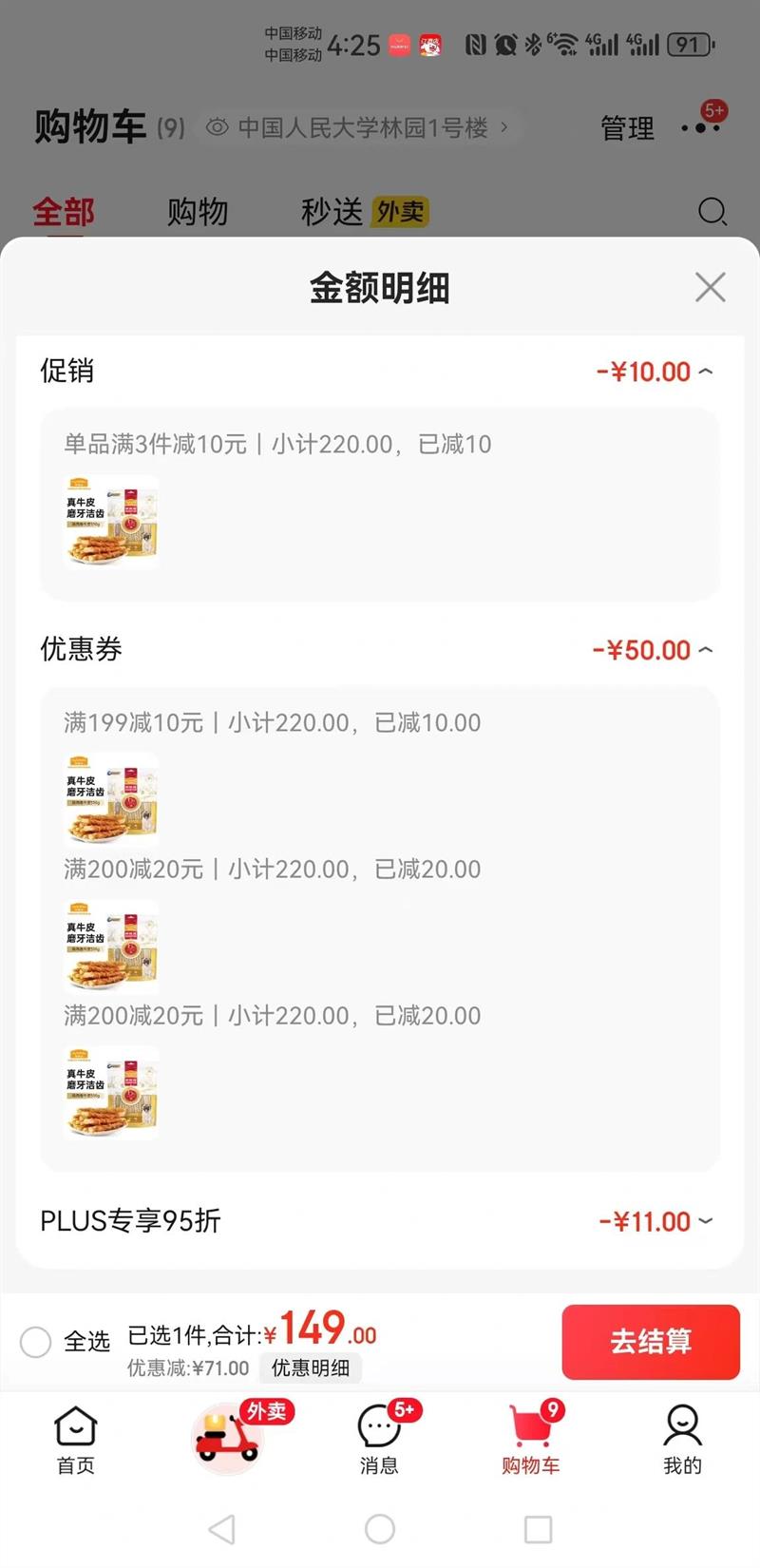Open the product under 满199减10元 coupon

[x=111, y=799]
